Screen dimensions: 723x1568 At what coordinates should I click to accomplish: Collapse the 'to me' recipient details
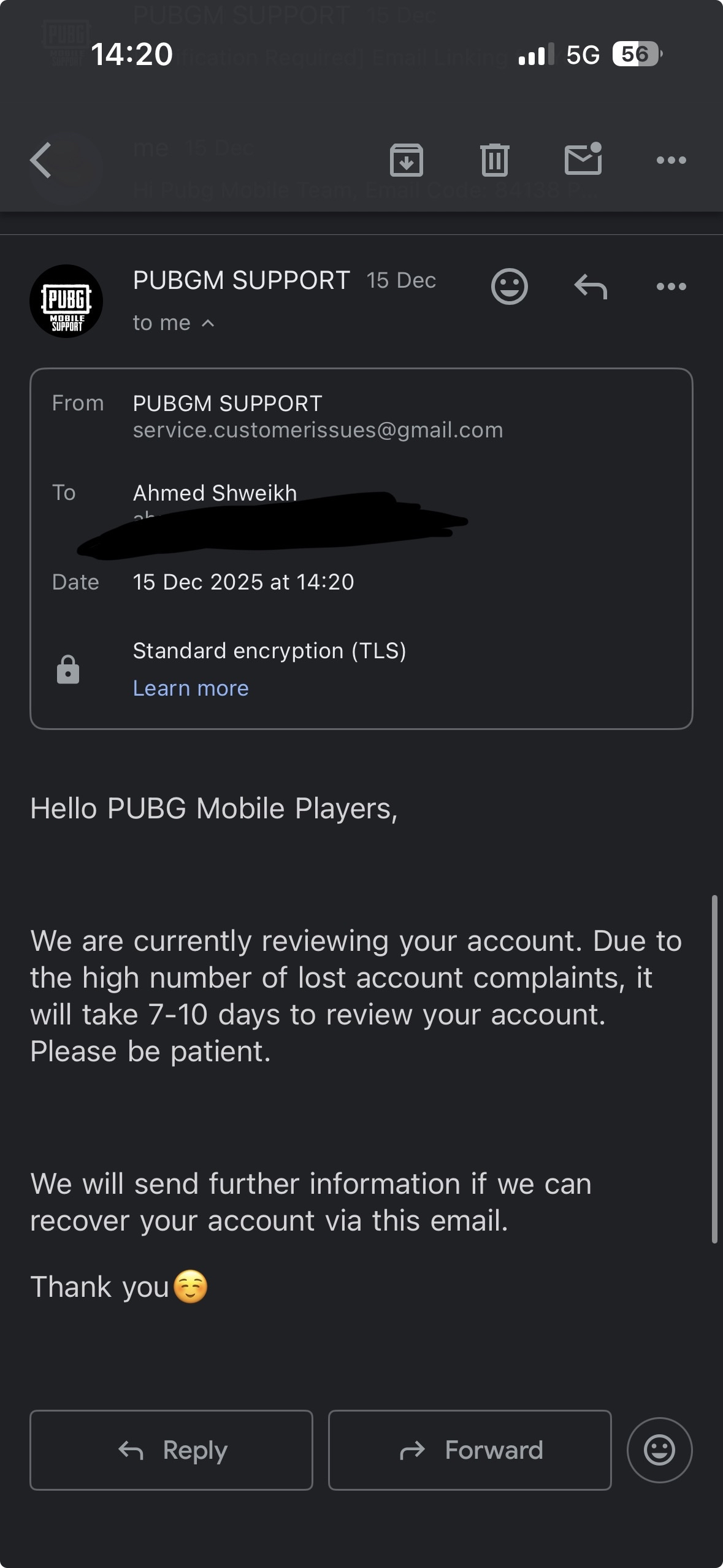[174, 323]
